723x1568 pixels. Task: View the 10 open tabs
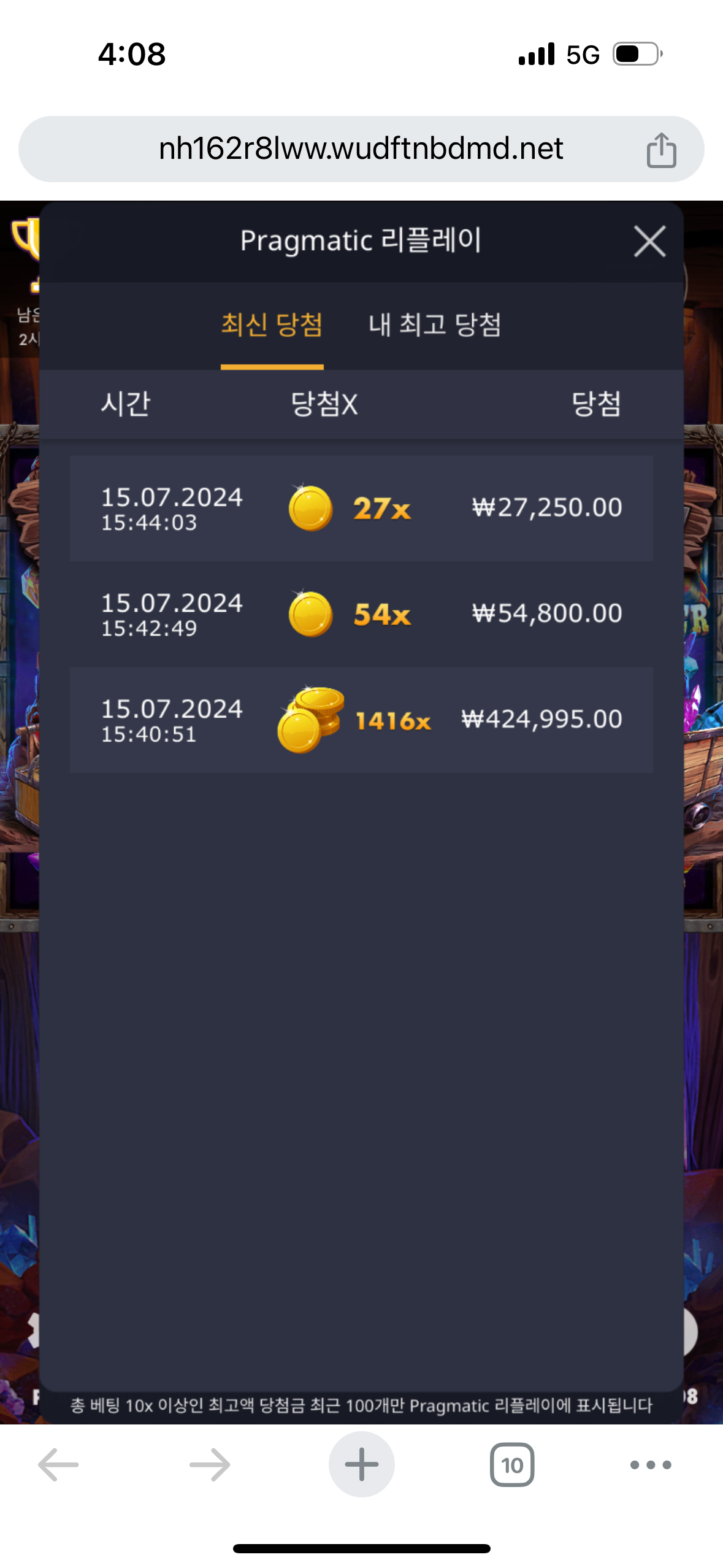pyautogui.click(x=512, y=1464)
